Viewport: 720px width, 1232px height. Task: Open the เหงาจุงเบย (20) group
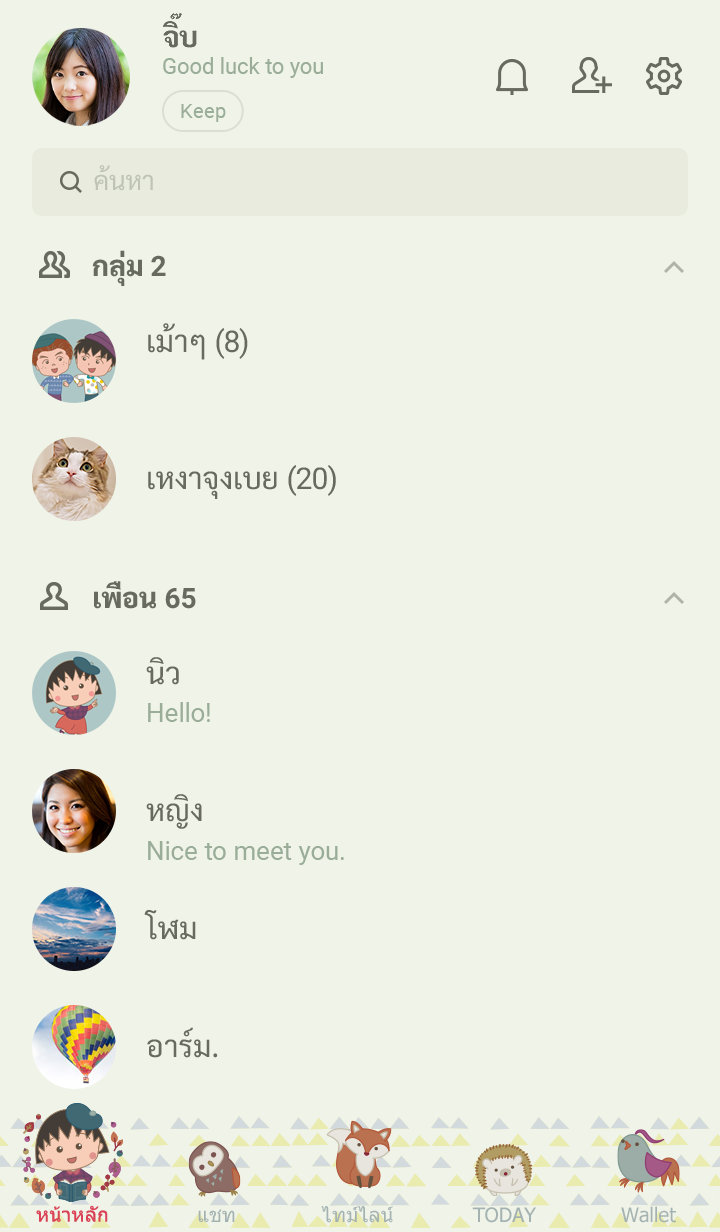[x=241, y=480]
